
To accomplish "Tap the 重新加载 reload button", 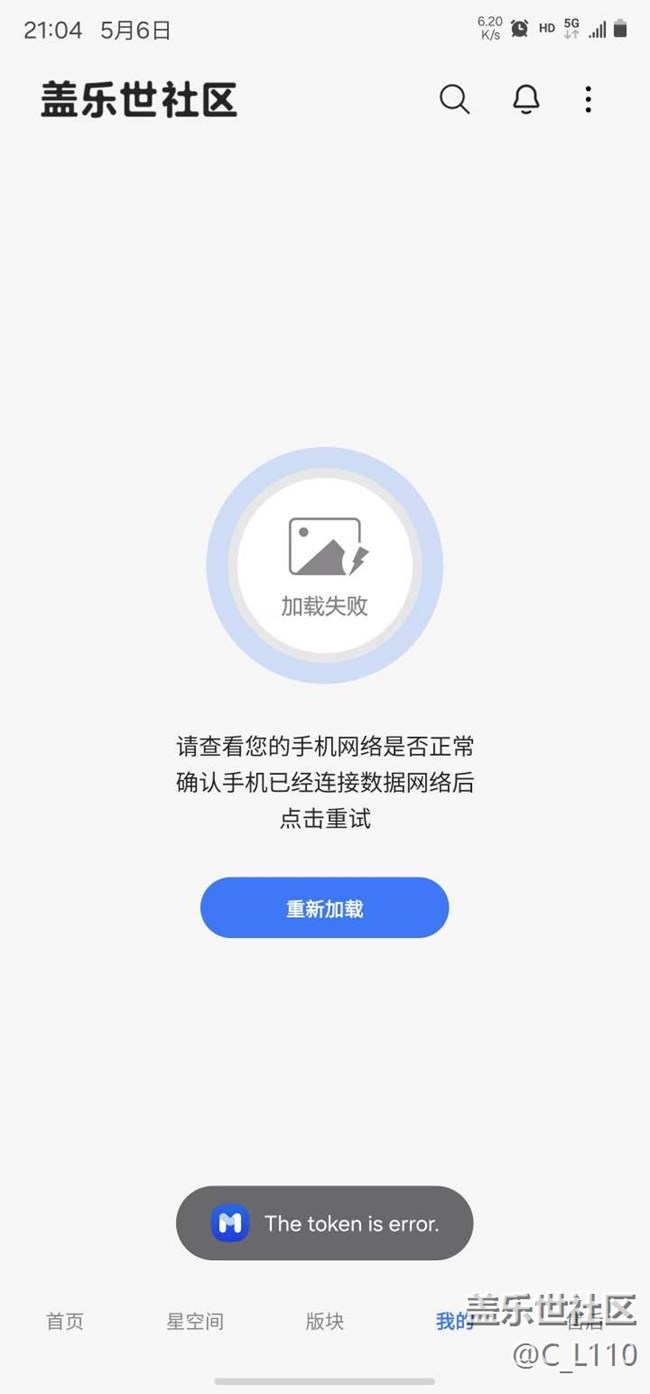I will click(325, 908).
